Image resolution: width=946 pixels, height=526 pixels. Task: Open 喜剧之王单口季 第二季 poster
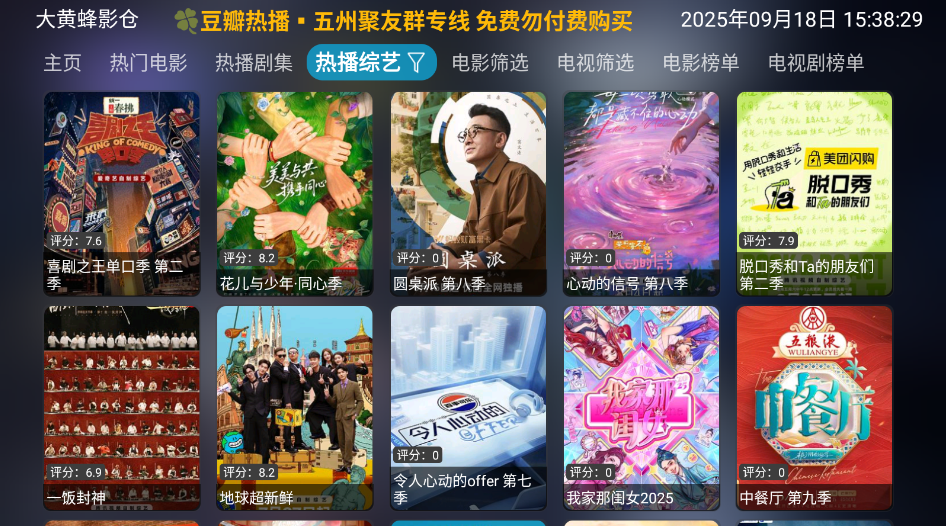(121, 193)
